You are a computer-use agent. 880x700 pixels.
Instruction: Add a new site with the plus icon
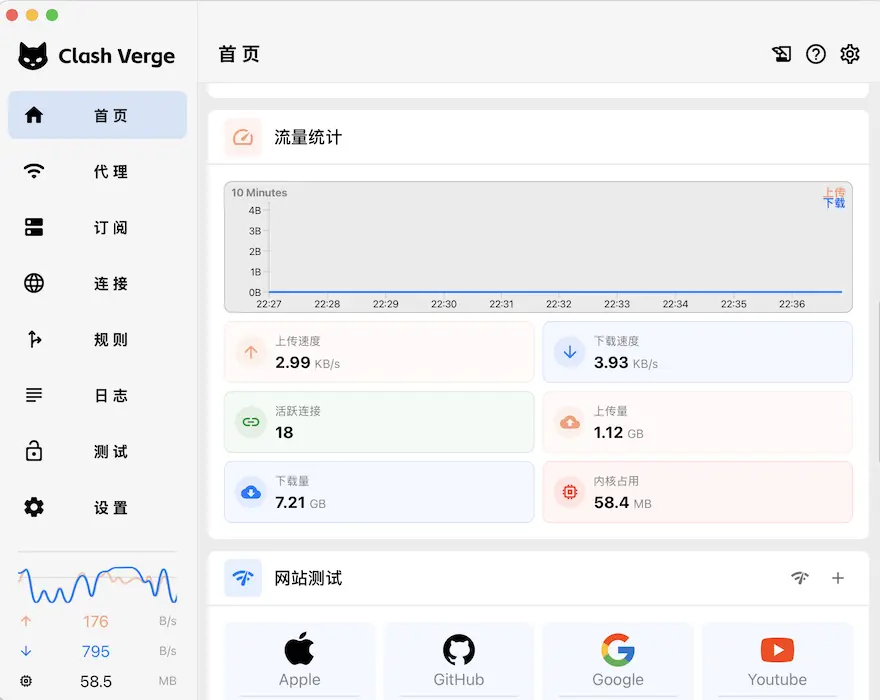tap(838, 578)
